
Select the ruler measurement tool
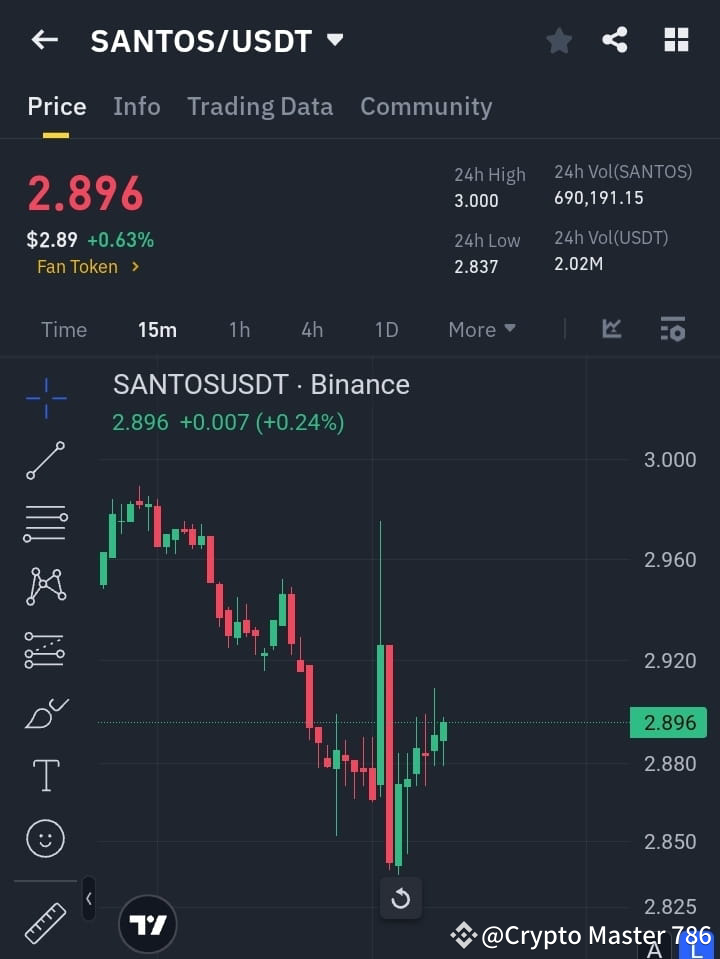click(x=44, y=922)
